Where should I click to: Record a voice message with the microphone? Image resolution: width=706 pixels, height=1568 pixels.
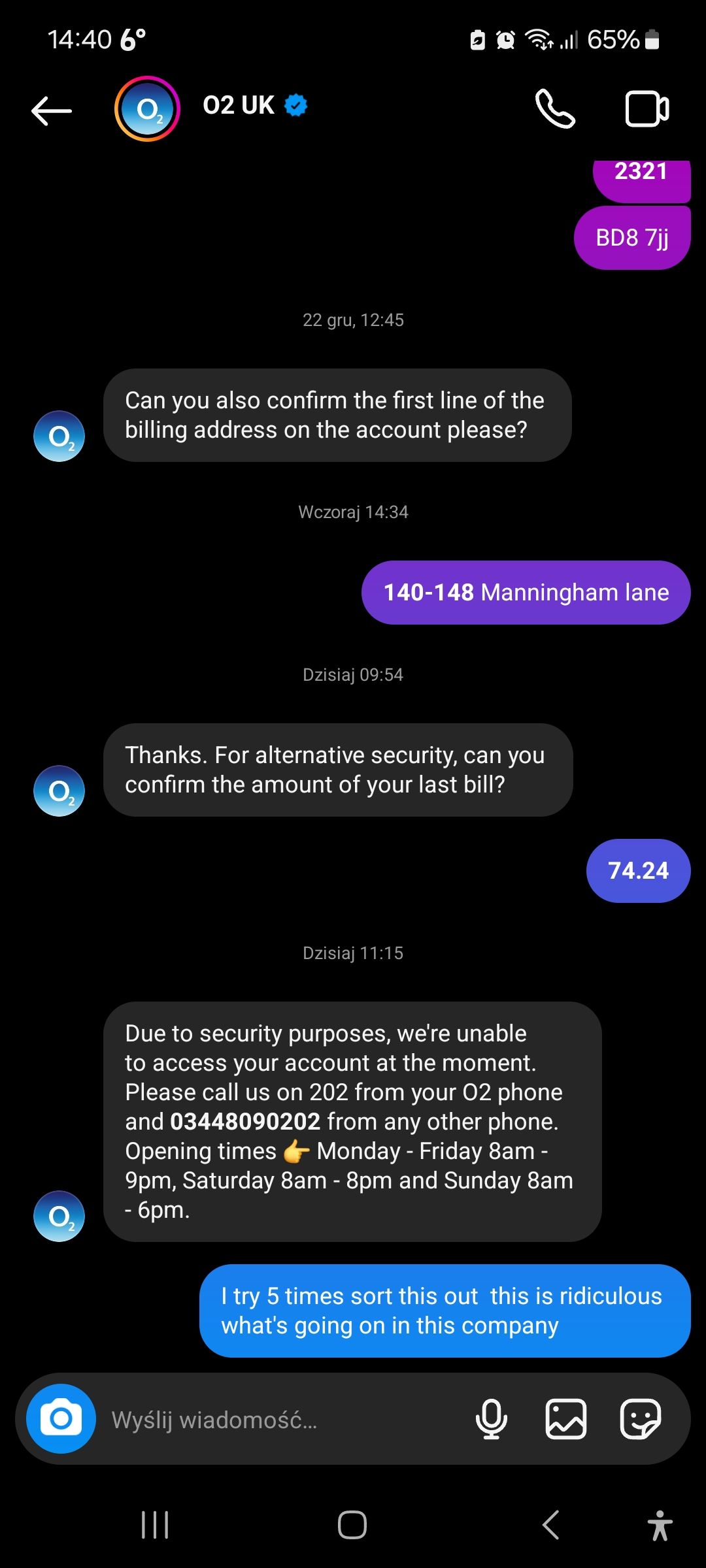(x=492, y=1418)
